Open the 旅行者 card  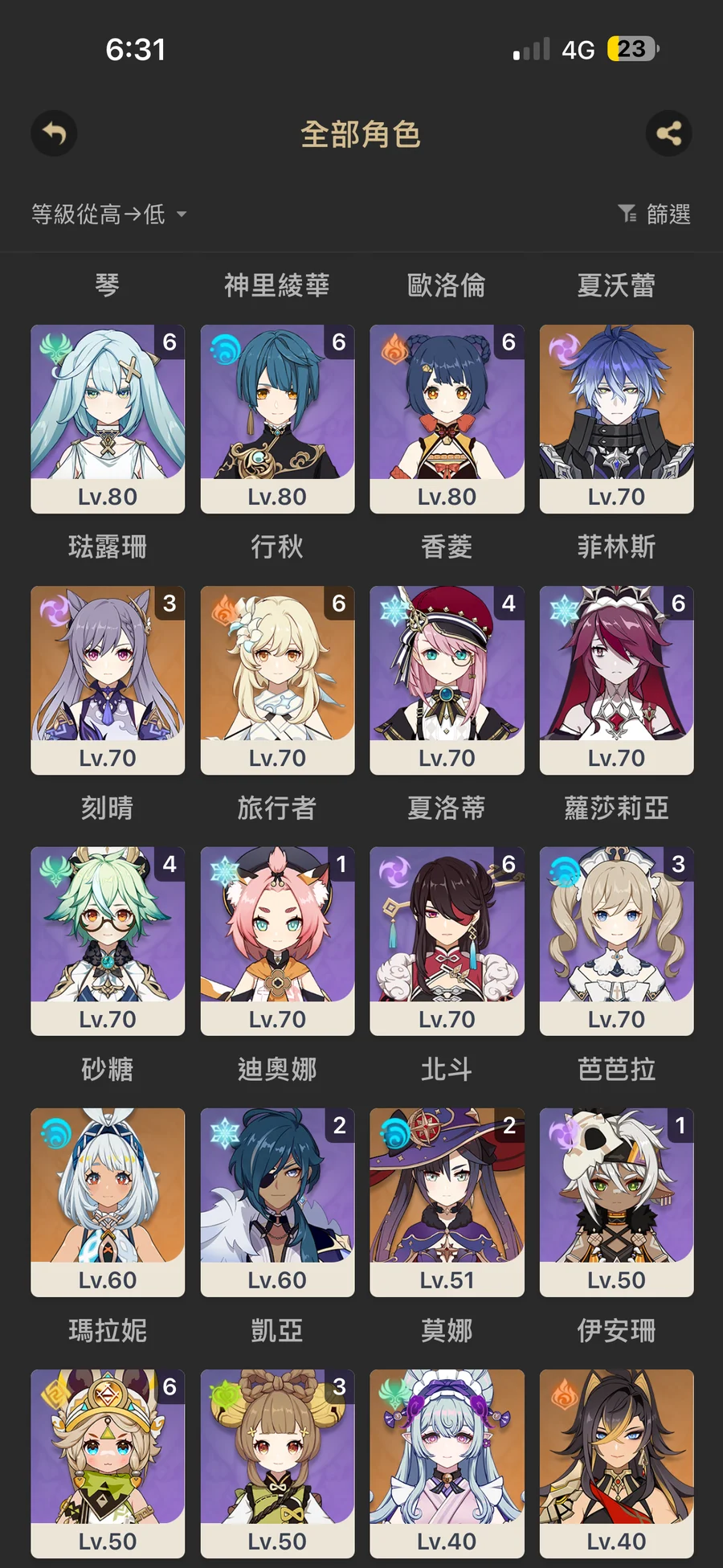coord(277,679)
